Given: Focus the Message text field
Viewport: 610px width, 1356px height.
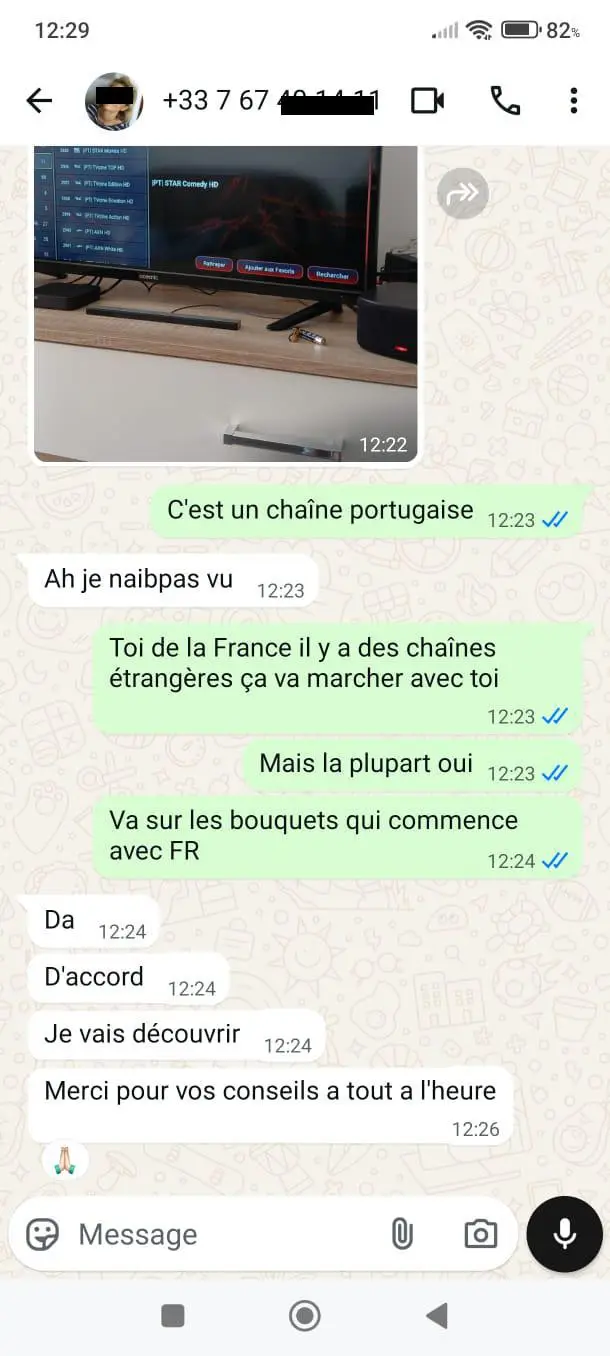Looking at the screenshot, I should pos(220,1234).
